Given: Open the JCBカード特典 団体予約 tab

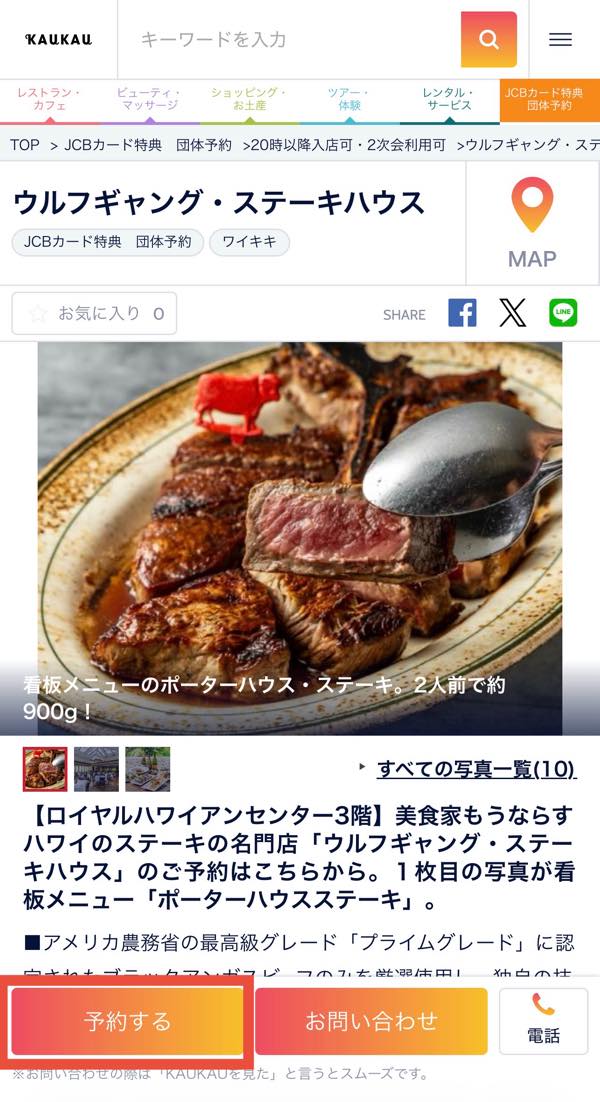Looking at the screenshot, I should coord(549,99).
